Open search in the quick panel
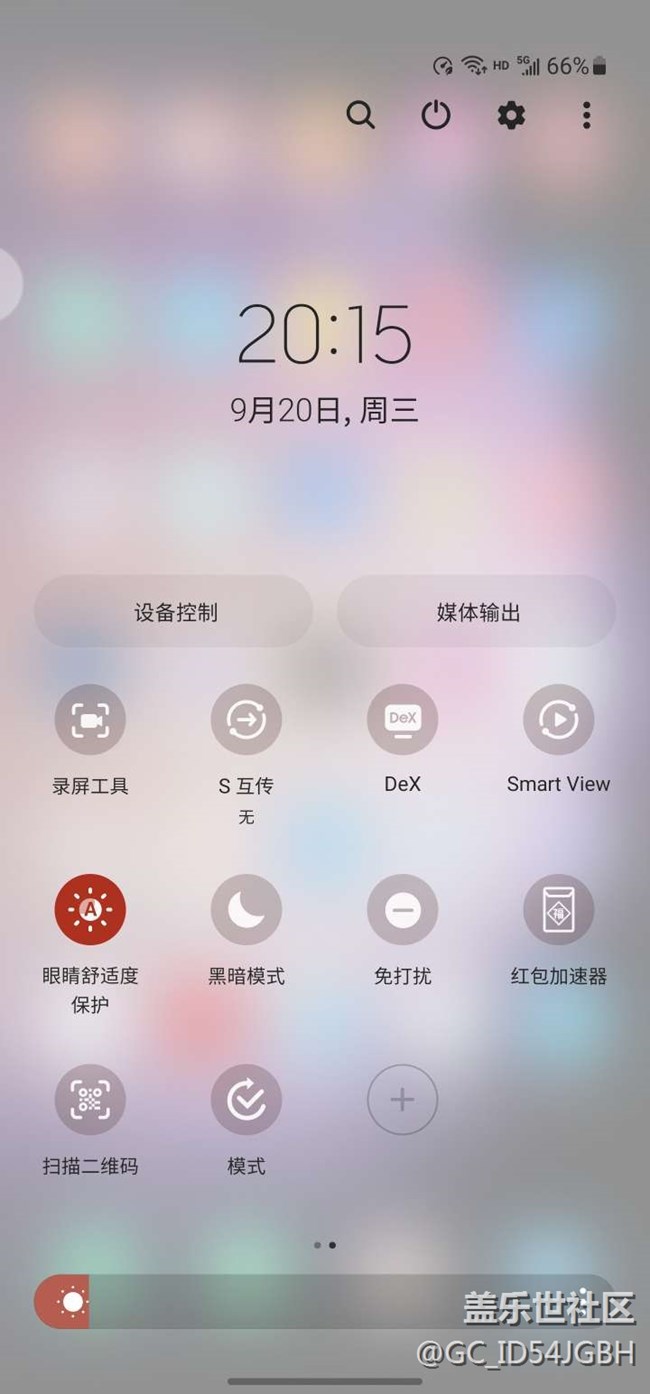The height and width of the screenshot is (1394, 650). [x=361, y=115]
